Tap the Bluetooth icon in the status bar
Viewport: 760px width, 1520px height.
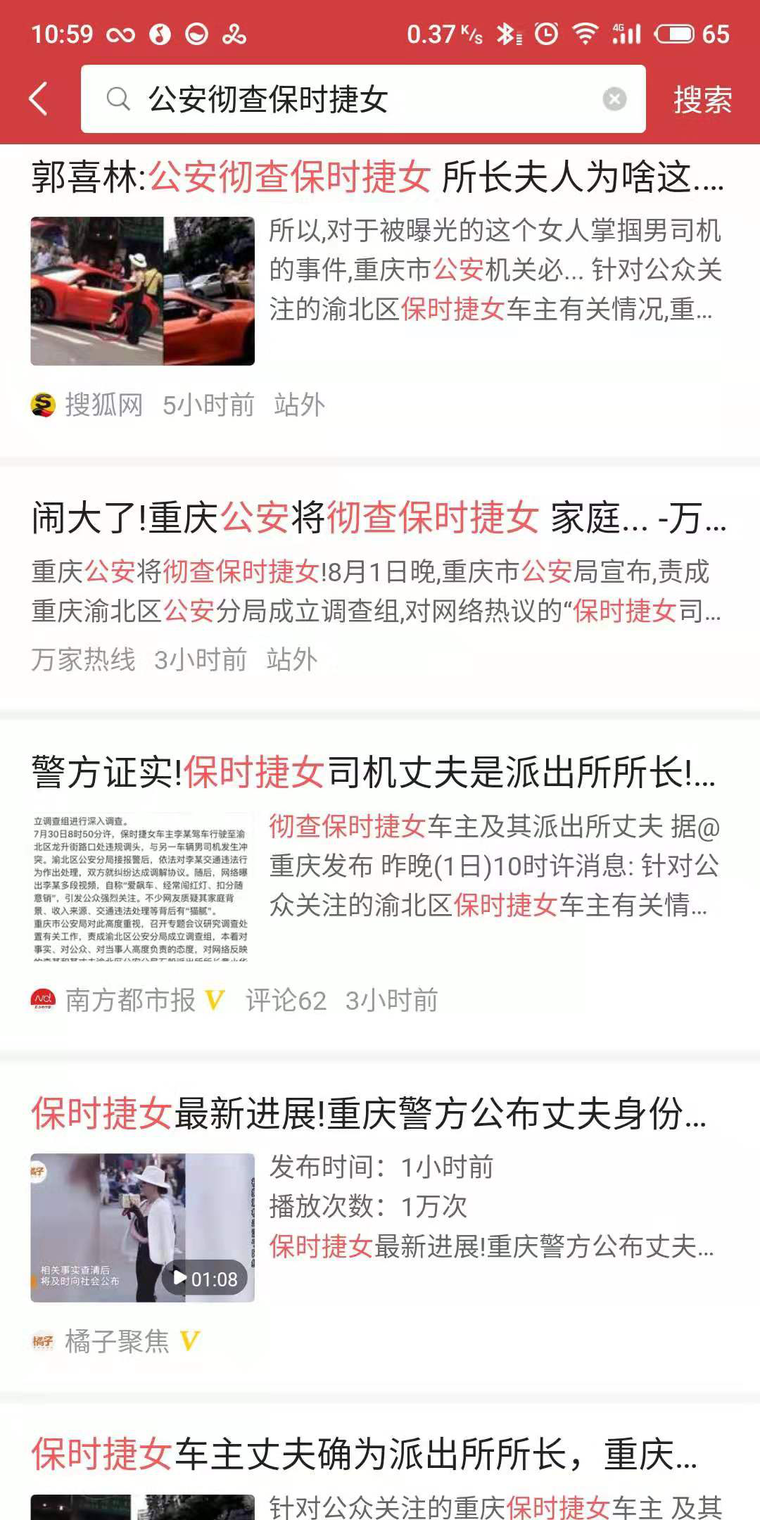[x=507, y=31]
